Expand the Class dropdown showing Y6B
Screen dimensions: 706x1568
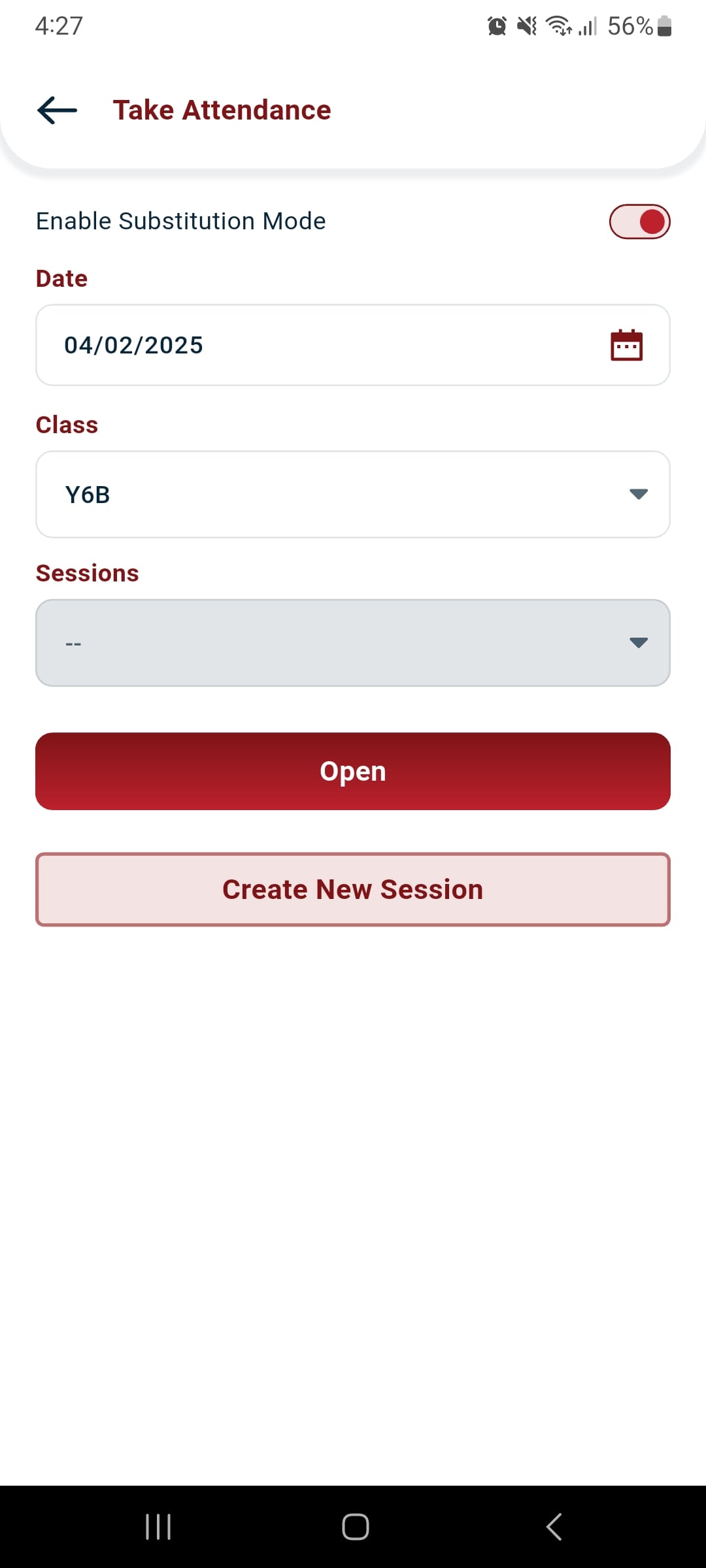point(353,495)
